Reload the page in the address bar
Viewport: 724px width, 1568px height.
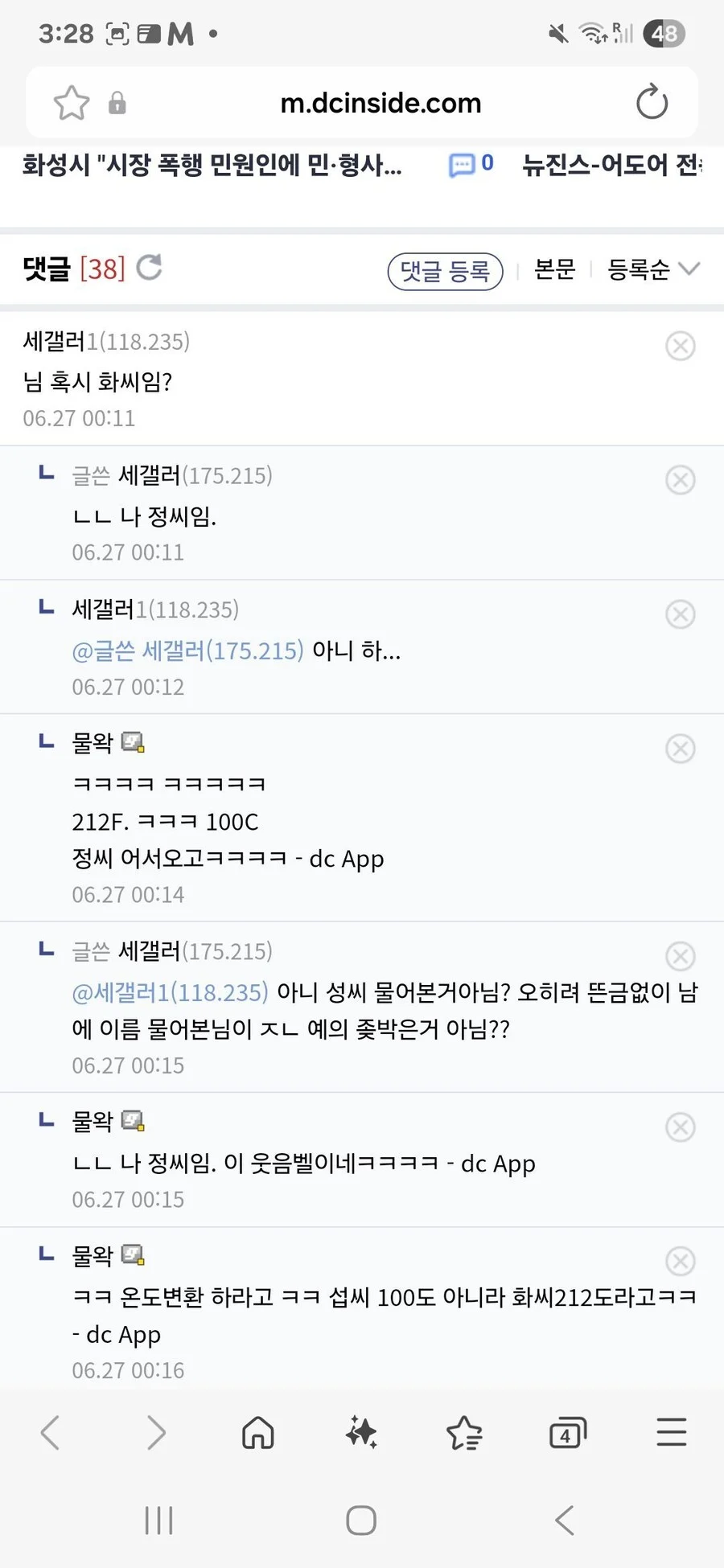tap(652, 103)
